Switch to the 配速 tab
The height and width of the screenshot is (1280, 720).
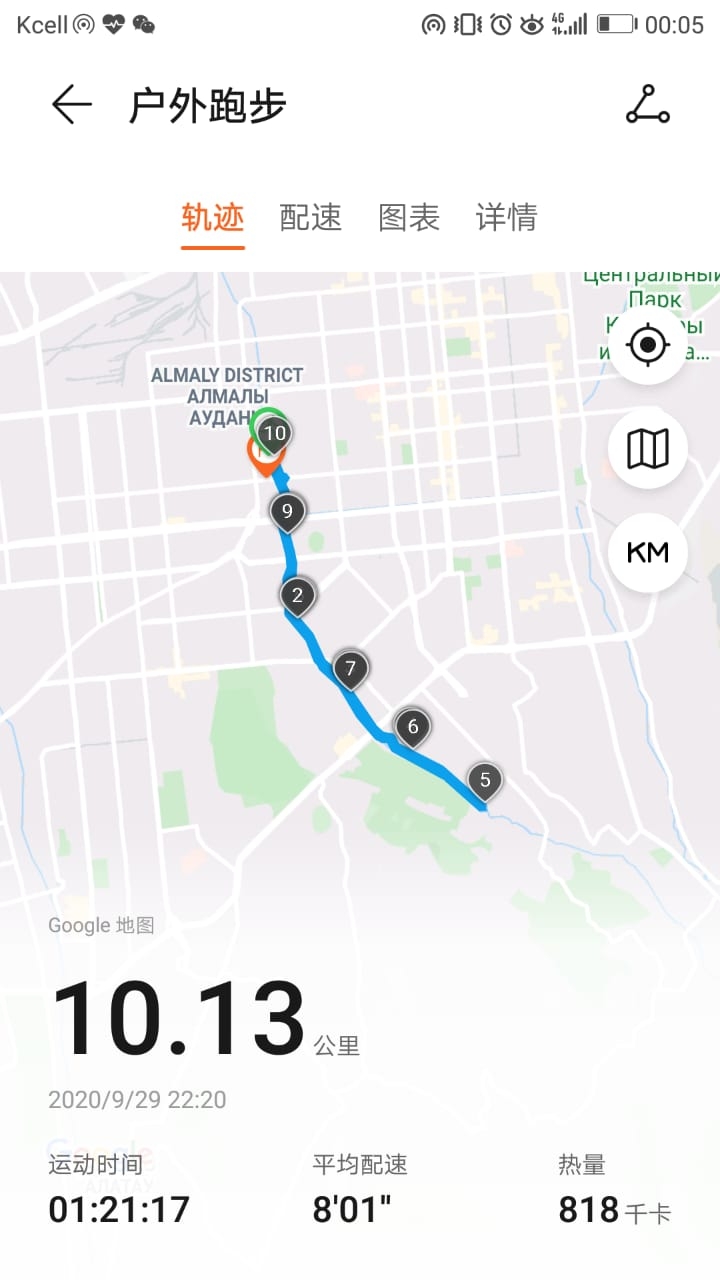click(310, 217)
